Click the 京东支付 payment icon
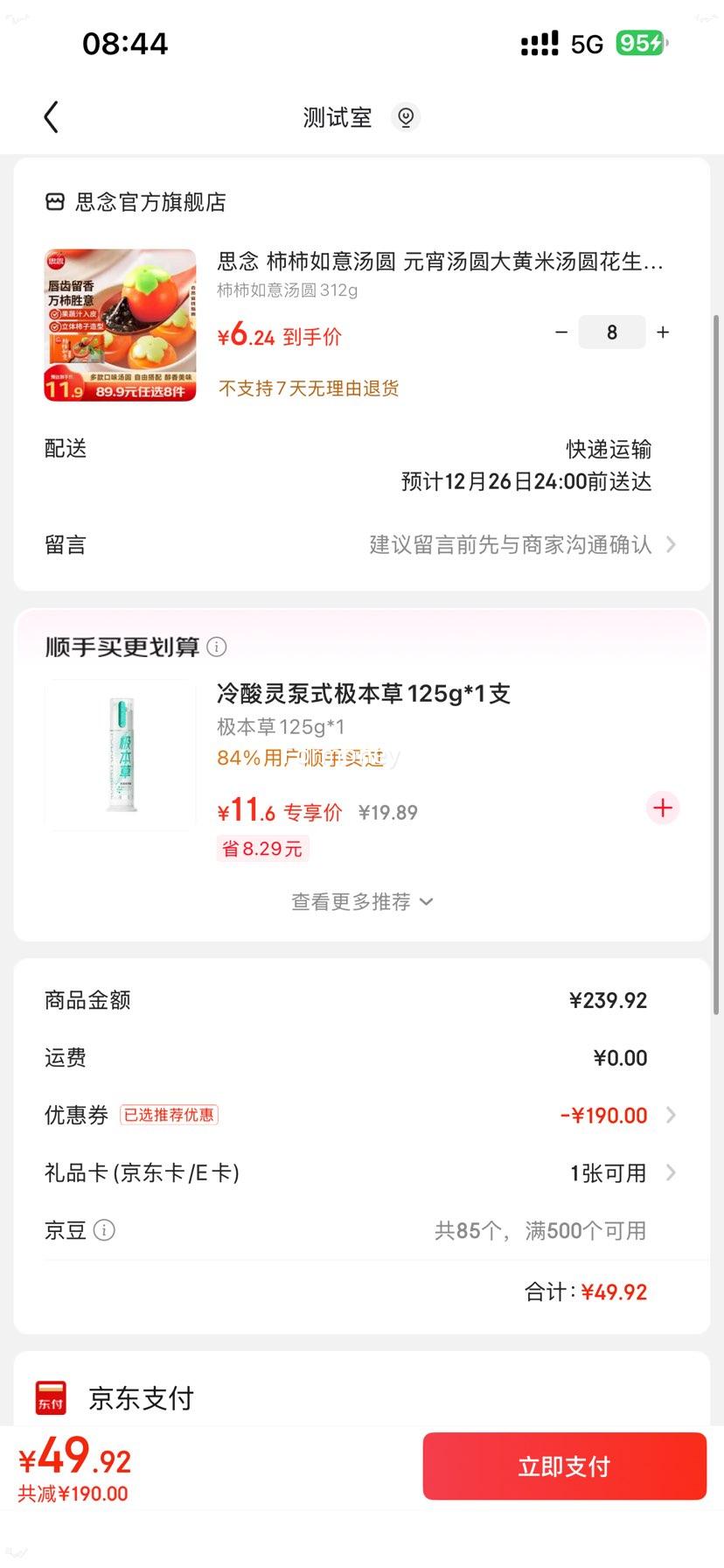 51,1398
